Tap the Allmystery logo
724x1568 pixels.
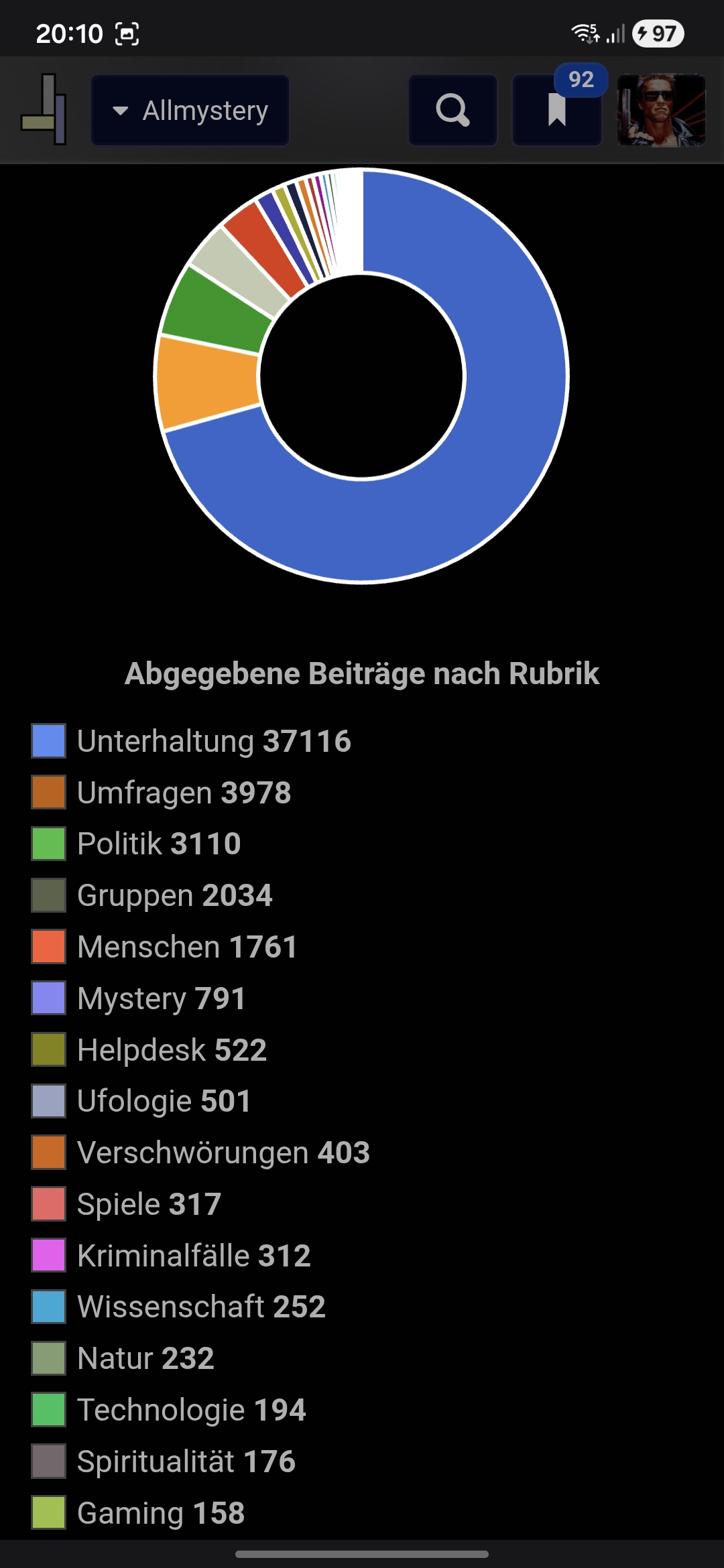44,109
